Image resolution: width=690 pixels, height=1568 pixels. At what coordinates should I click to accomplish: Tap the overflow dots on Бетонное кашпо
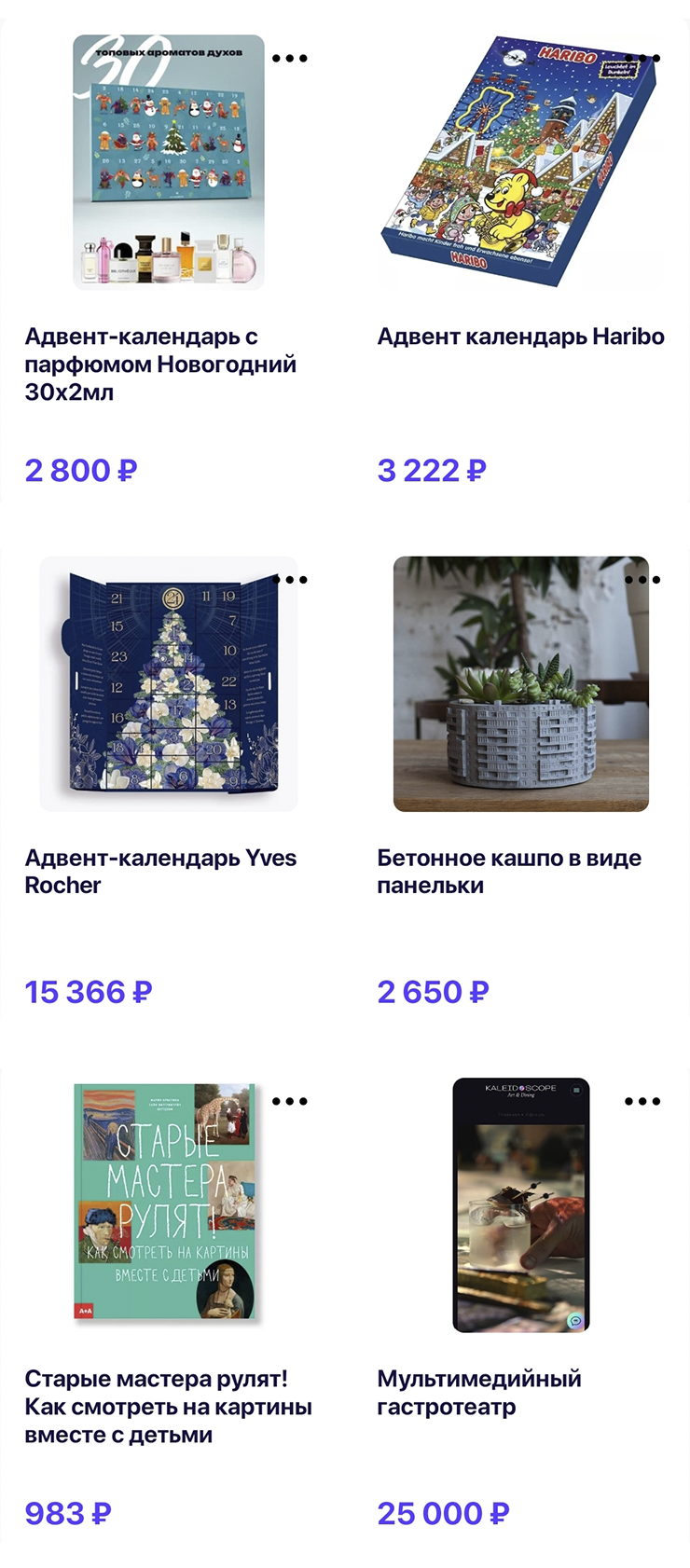(642, 580)
